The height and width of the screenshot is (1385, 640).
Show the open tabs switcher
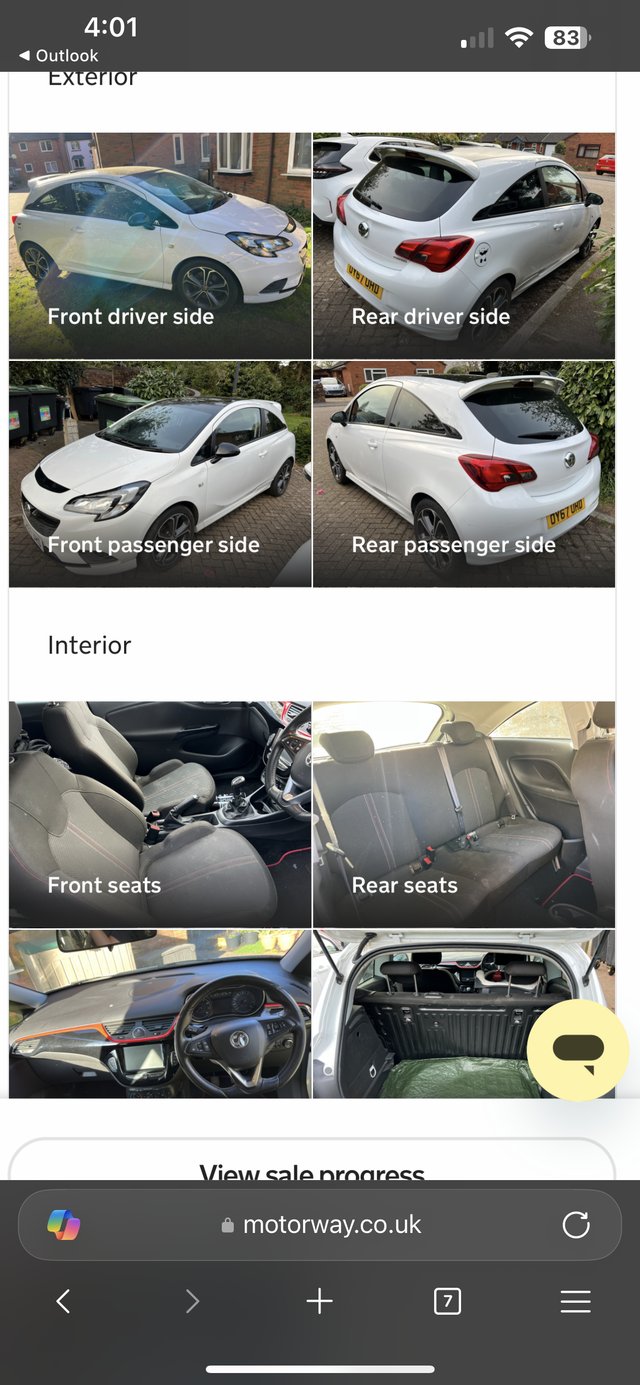(x=447, y=1301)
